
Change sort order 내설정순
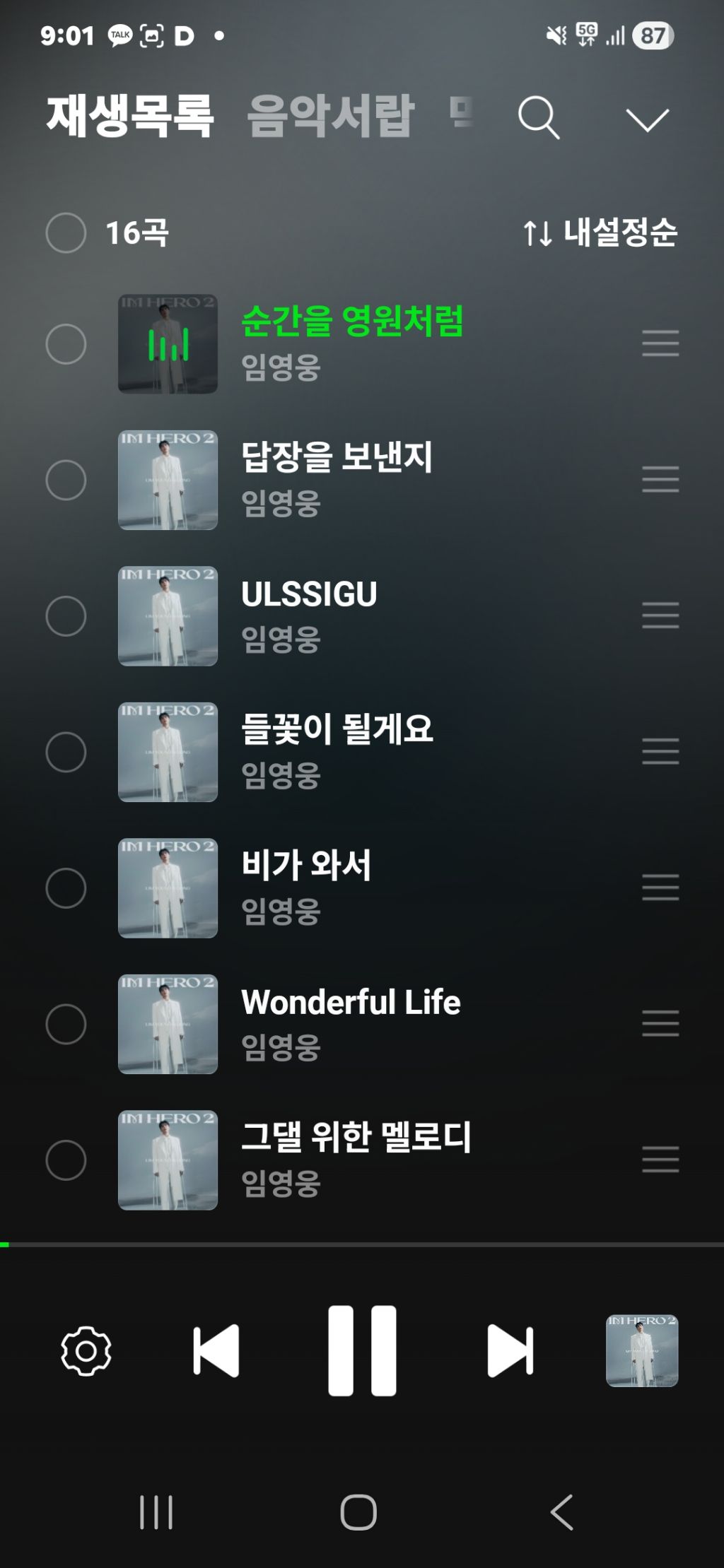tap(600, 232)
